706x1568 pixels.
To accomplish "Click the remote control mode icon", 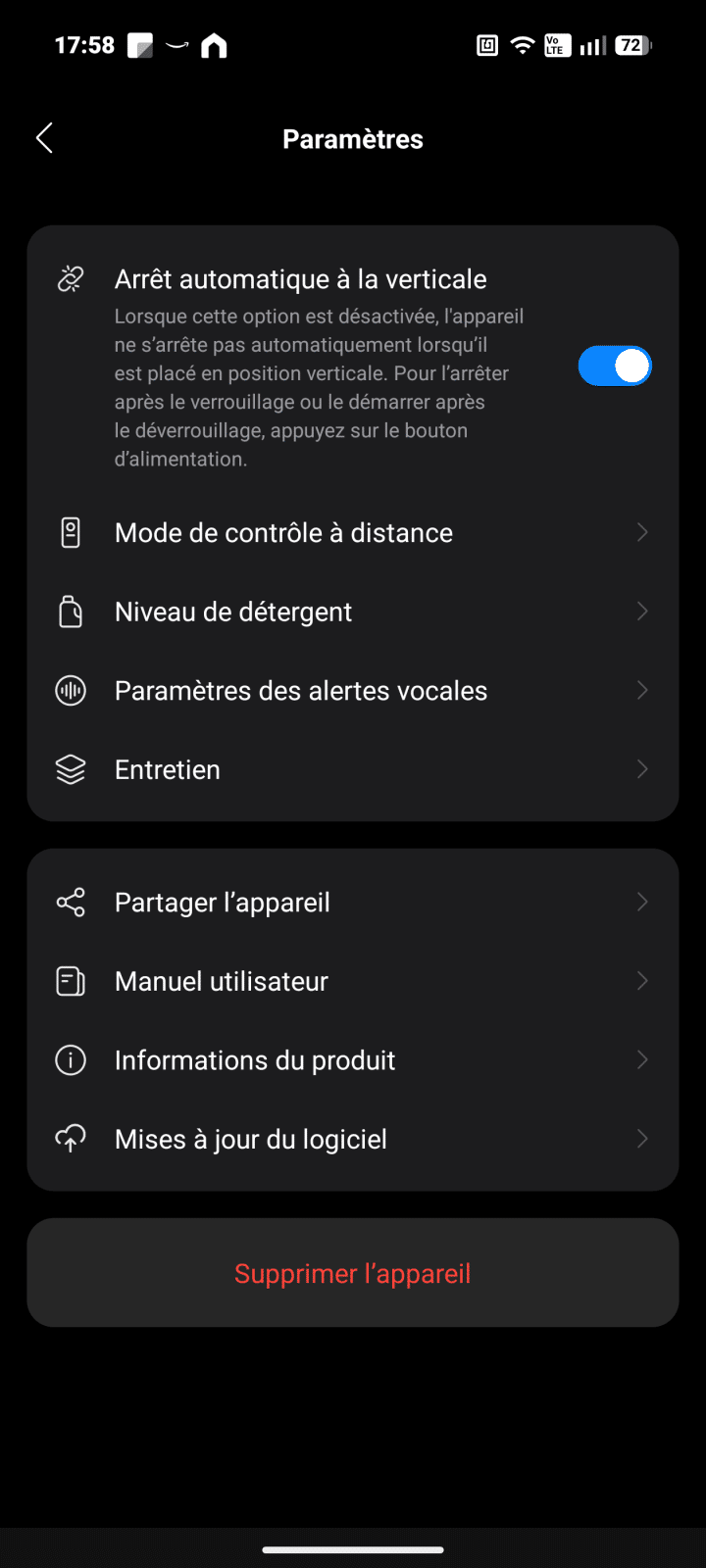I will click(x=70, y=532).
